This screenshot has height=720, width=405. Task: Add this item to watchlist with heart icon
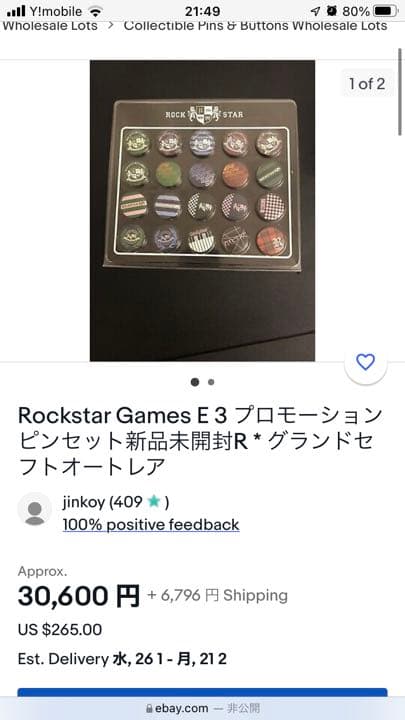click(366, 362)
